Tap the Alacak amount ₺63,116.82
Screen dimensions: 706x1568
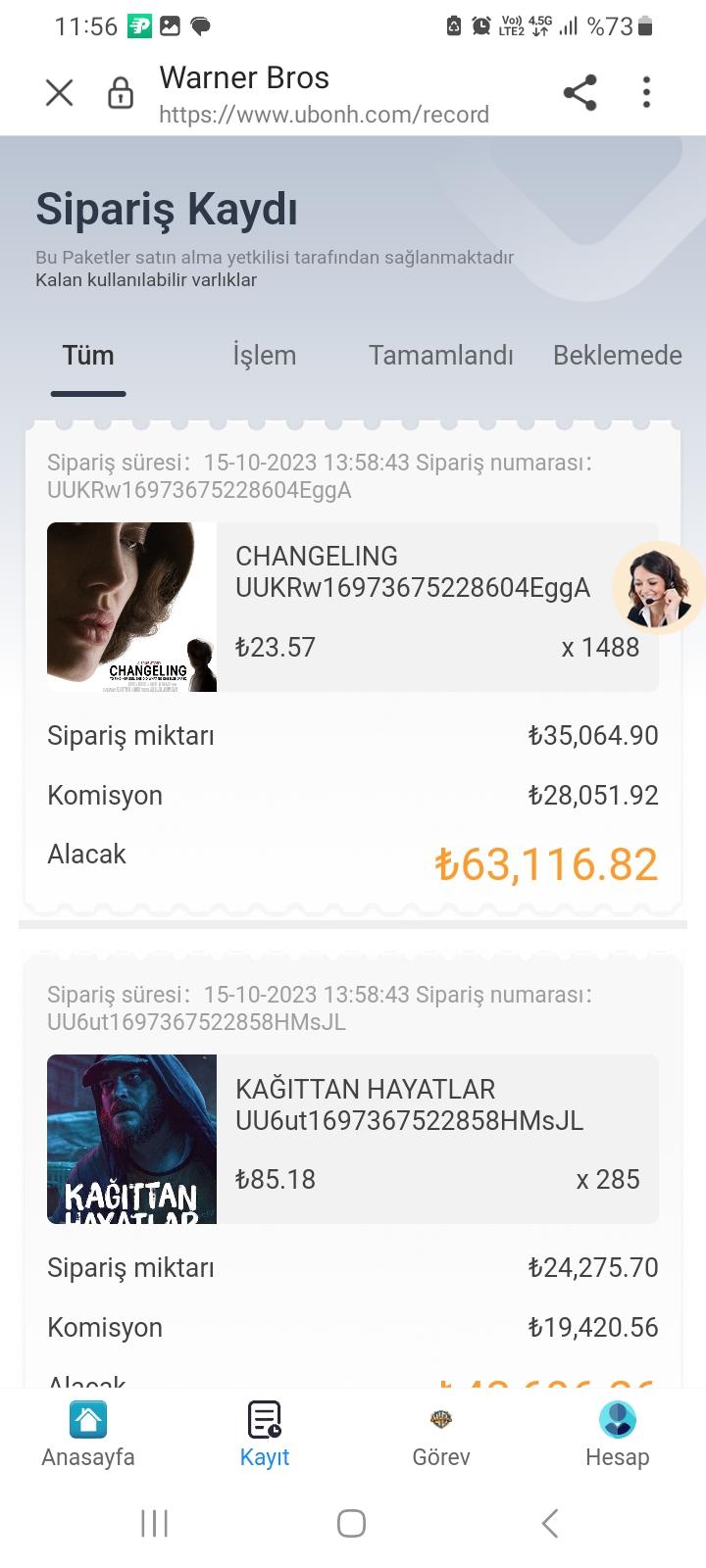click(547, 862)
